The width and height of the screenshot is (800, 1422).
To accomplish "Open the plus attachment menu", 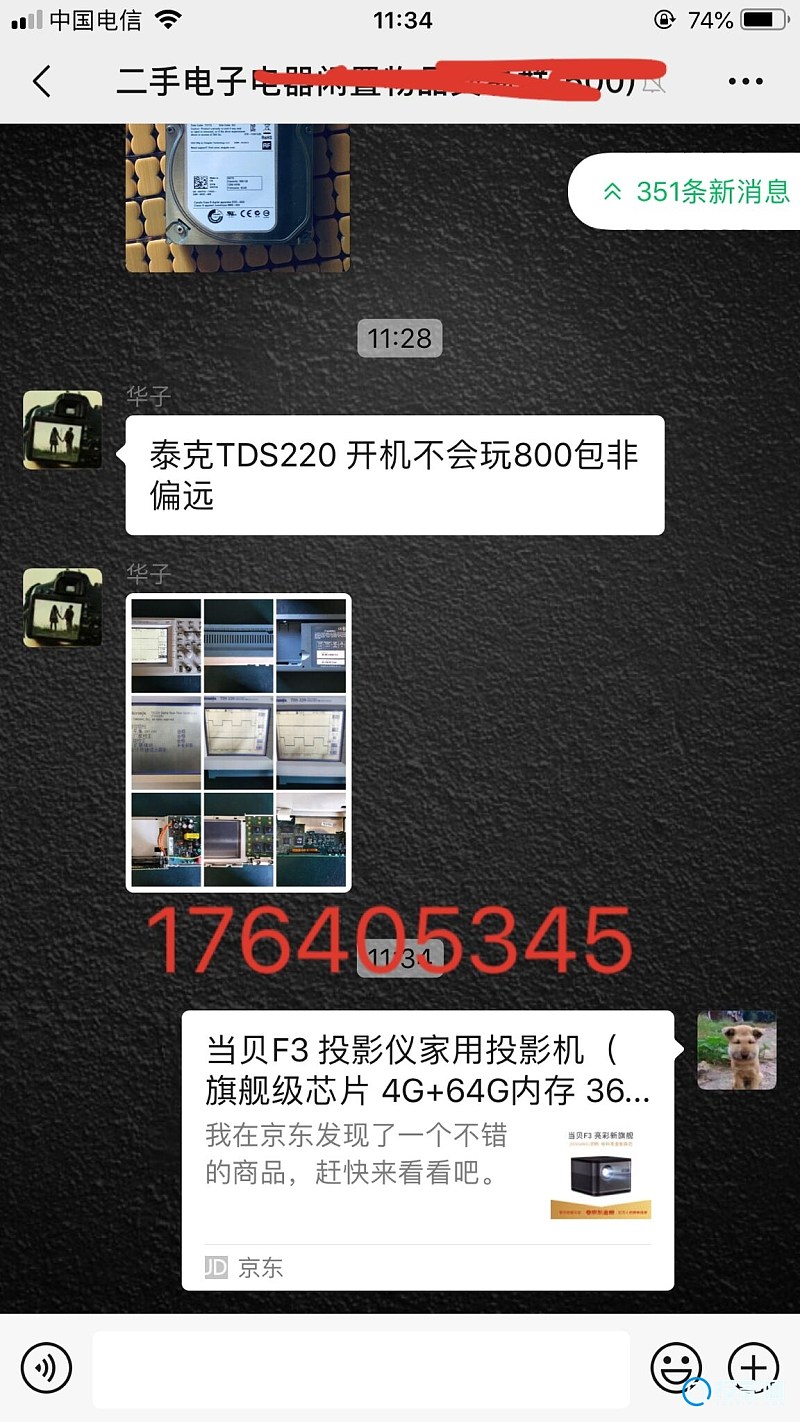I will [x=753, y=1366].
